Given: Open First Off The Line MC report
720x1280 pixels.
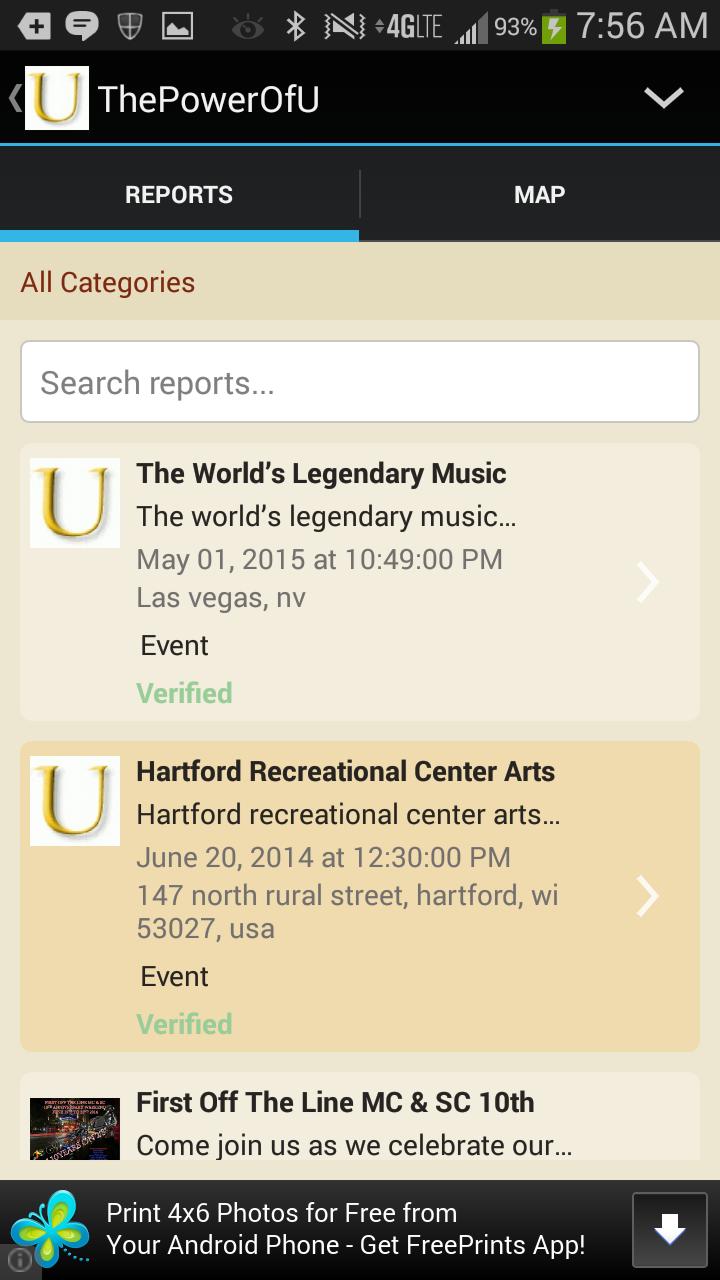Looking at the screenshot, I should [360, 1118].
